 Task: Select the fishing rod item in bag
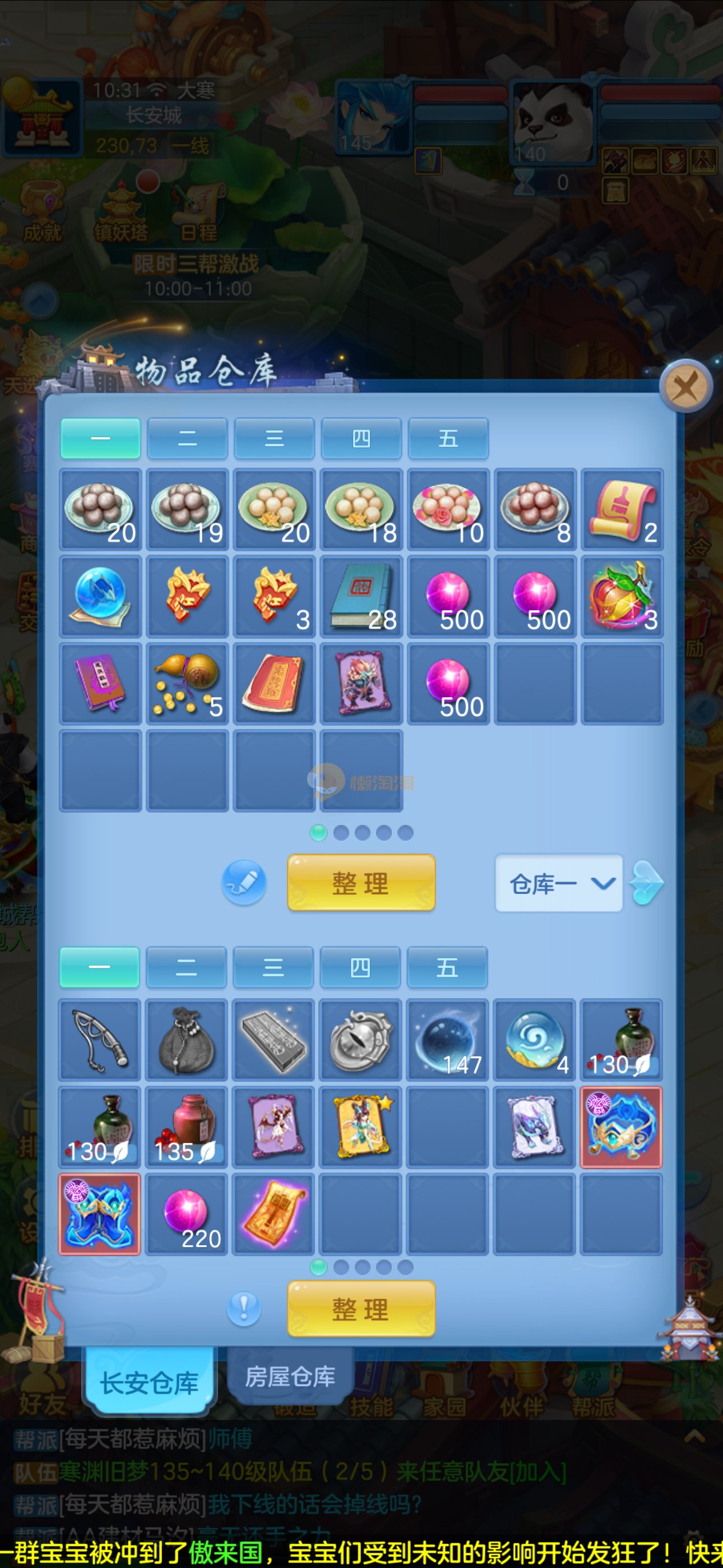coord(100,1040)
